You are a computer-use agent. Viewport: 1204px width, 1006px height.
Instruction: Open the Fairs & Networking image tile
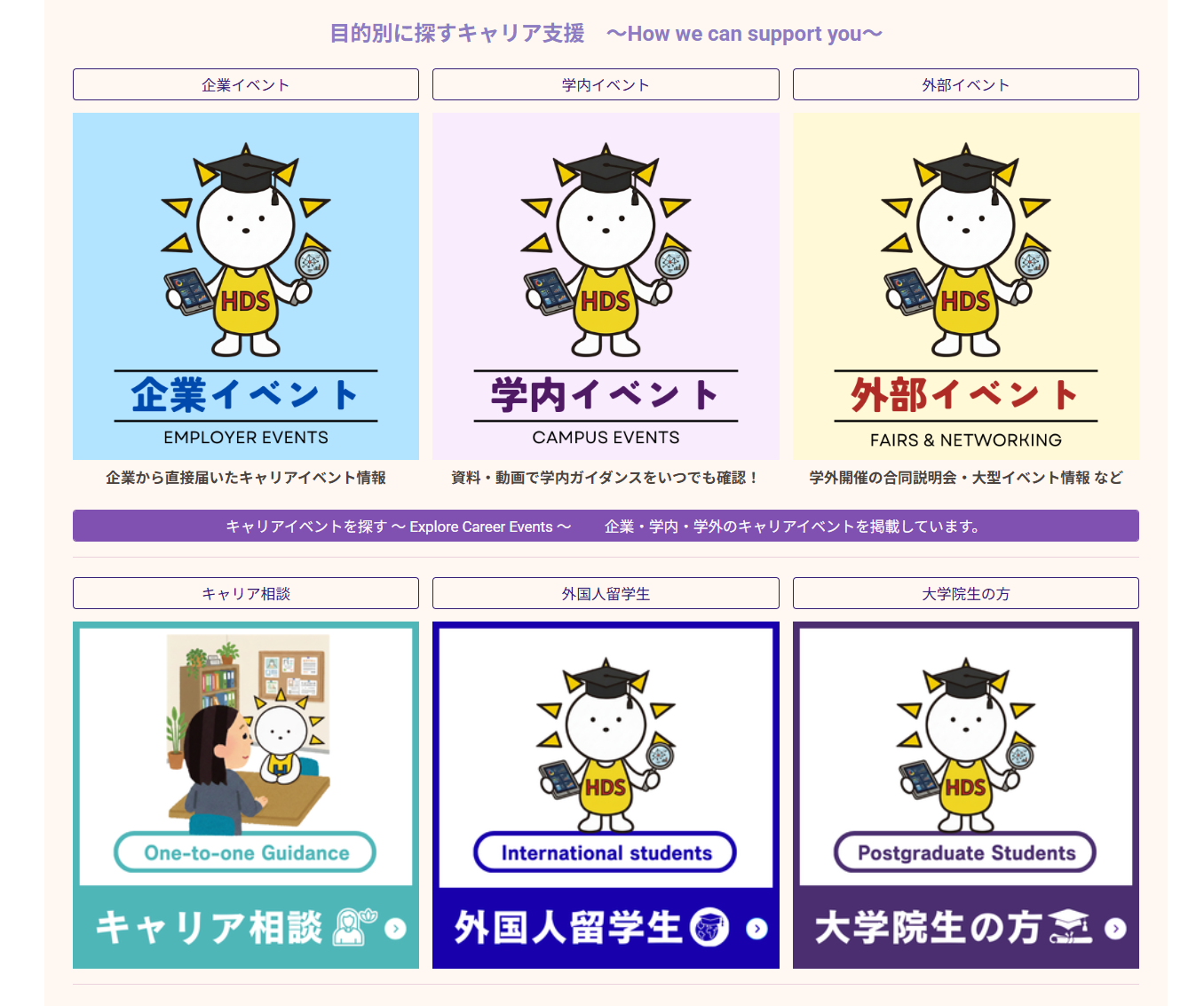(965, 286)
